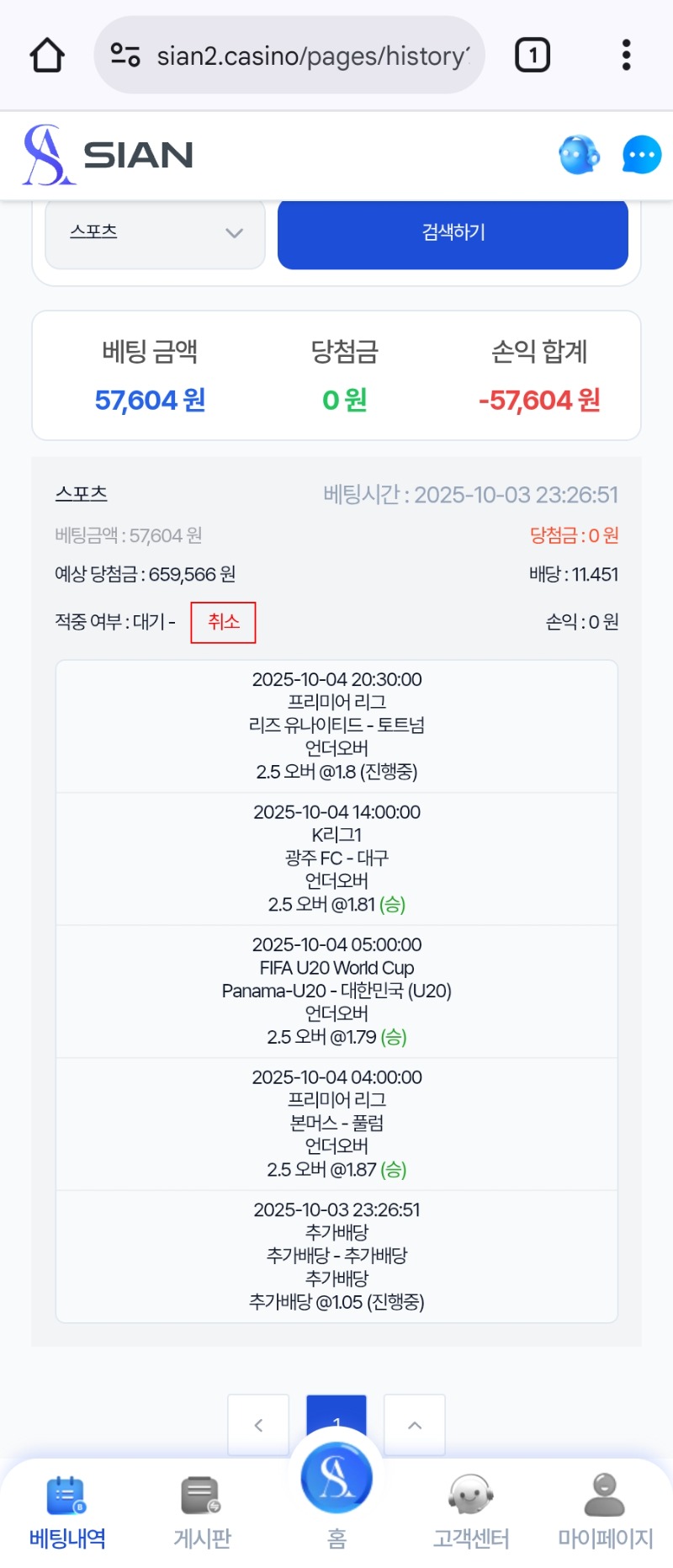Switch to the 마이페이지 tab
The width and height of the screenshot is (673, 1568).
coord(605,1512)
